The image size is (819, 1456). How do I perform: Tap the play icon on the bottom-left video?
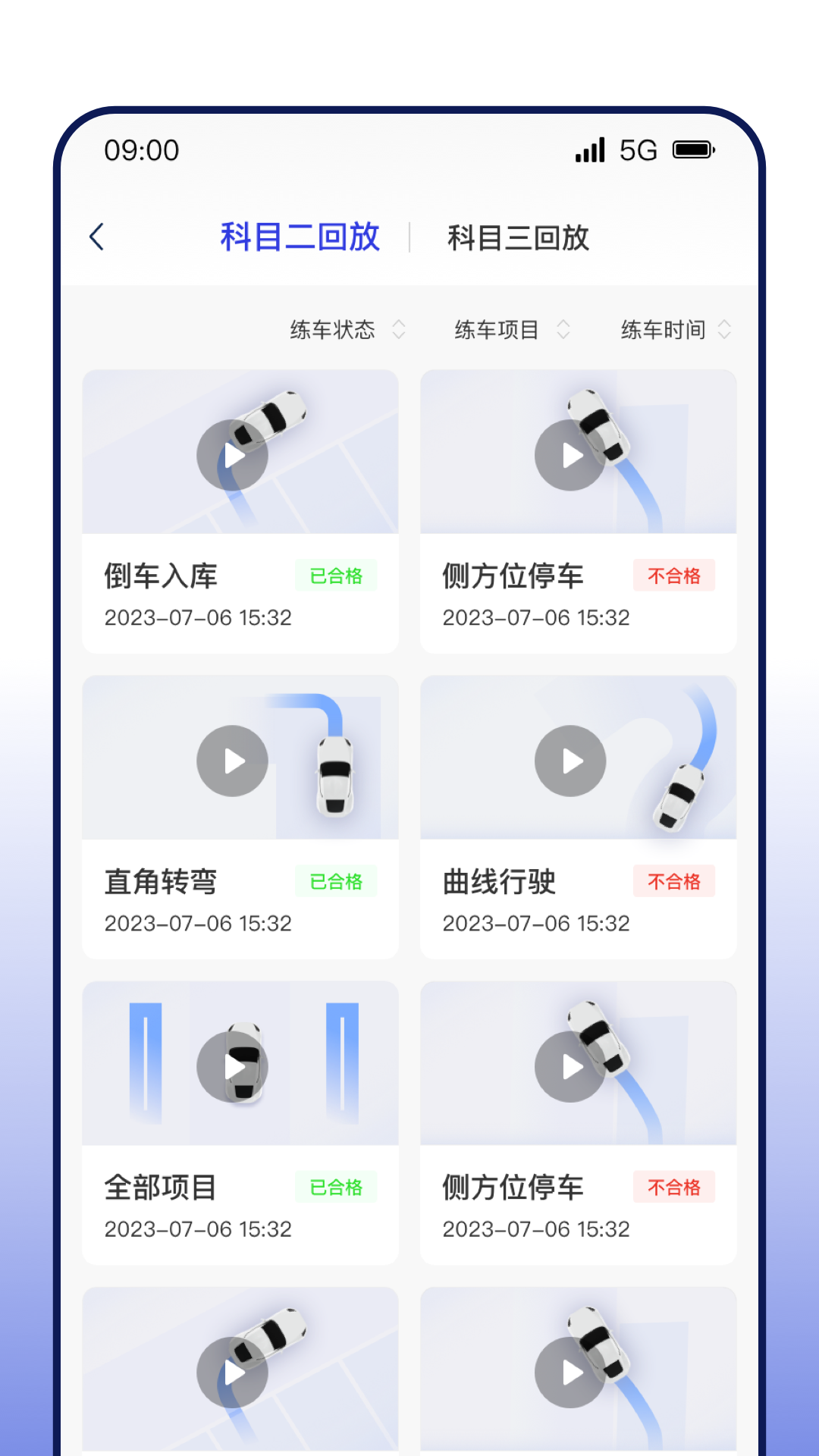pos(232,1373)
